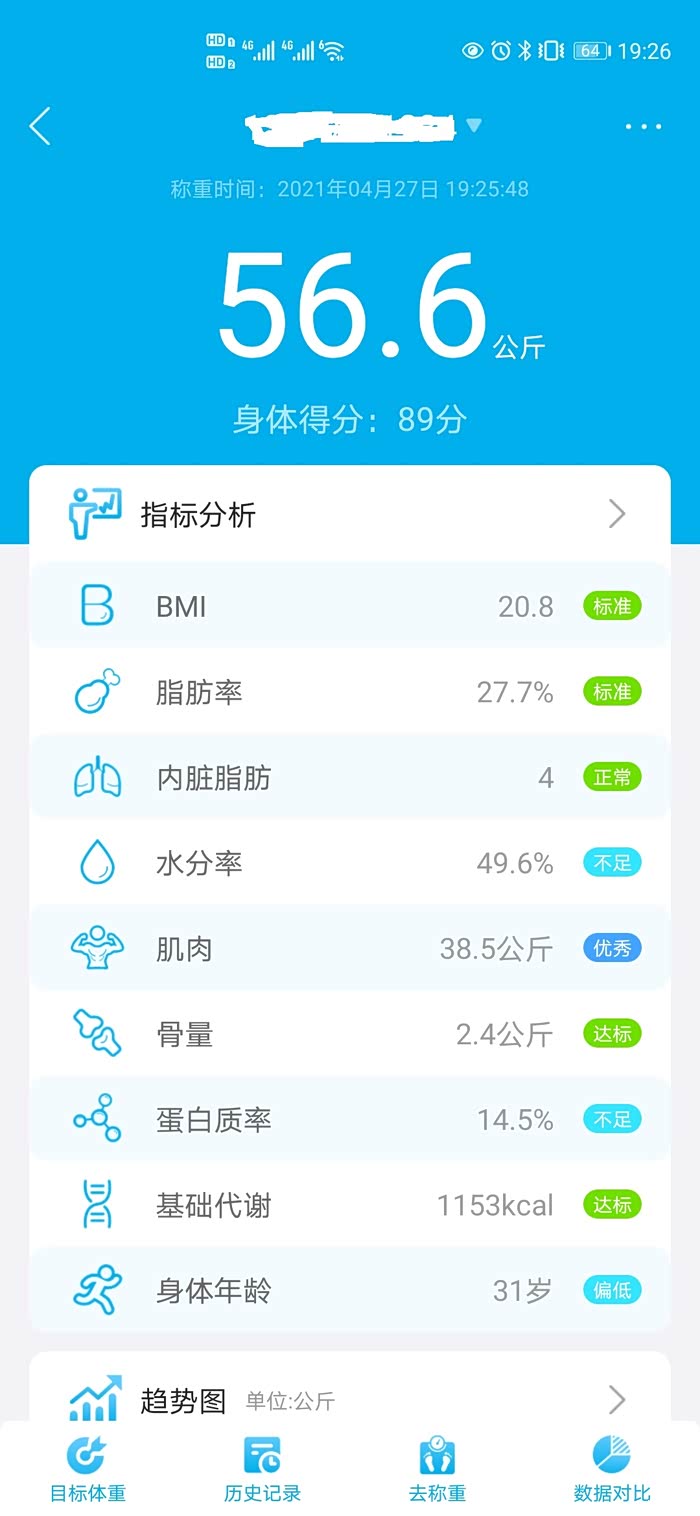
Task: Open the three-dot overflow menu
Action: tap(643, 127)
